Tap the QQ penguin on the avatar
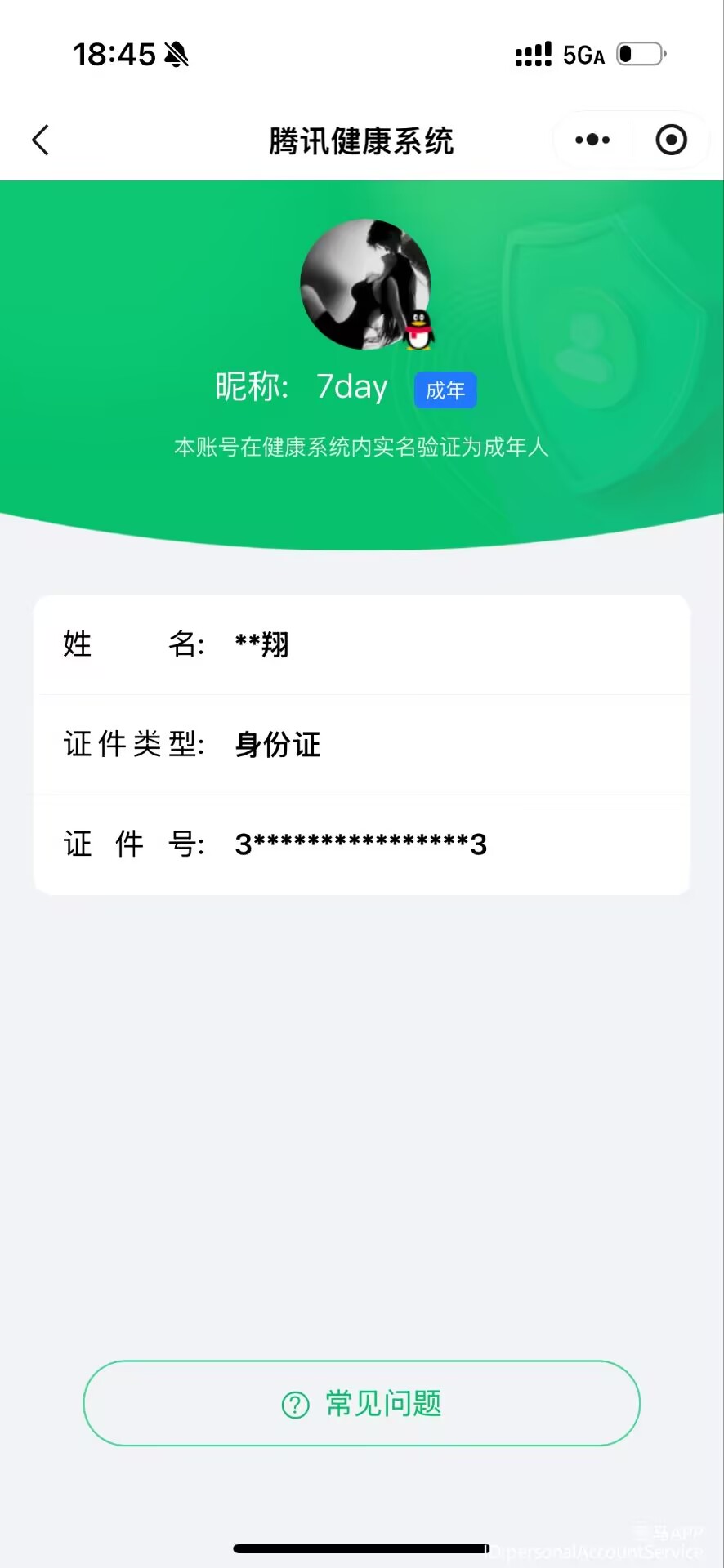Screen dimensions: 724x1568 [417, 330]
